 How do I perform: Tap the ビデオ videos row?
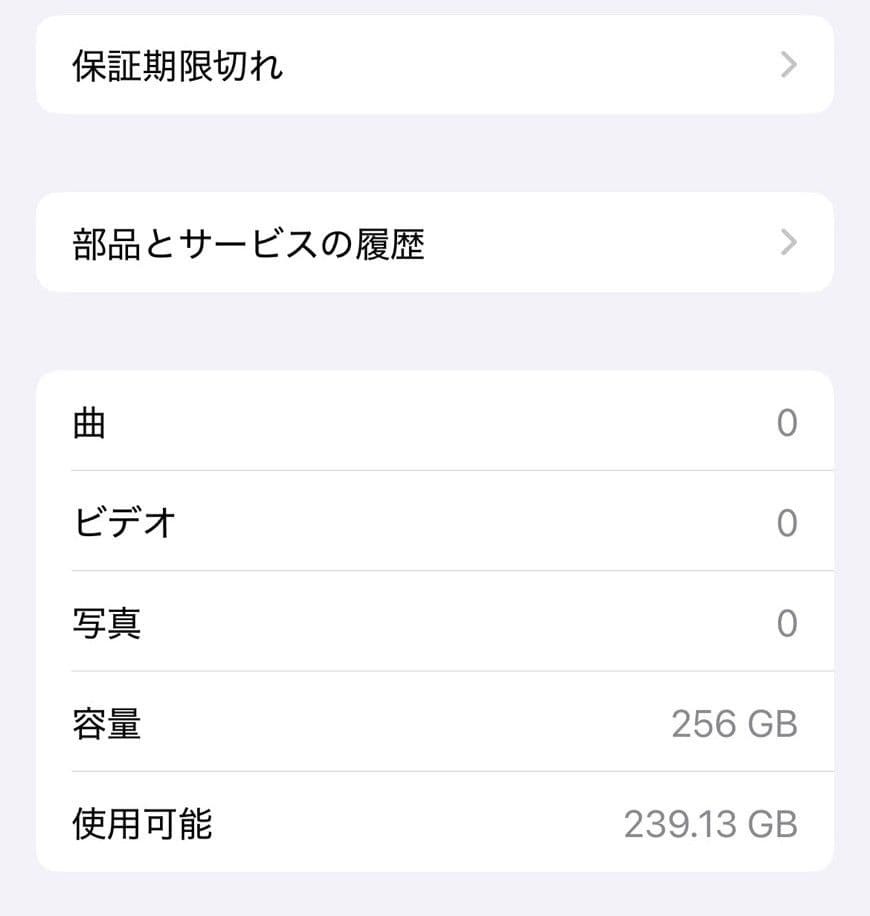click(x=435, y=522)
